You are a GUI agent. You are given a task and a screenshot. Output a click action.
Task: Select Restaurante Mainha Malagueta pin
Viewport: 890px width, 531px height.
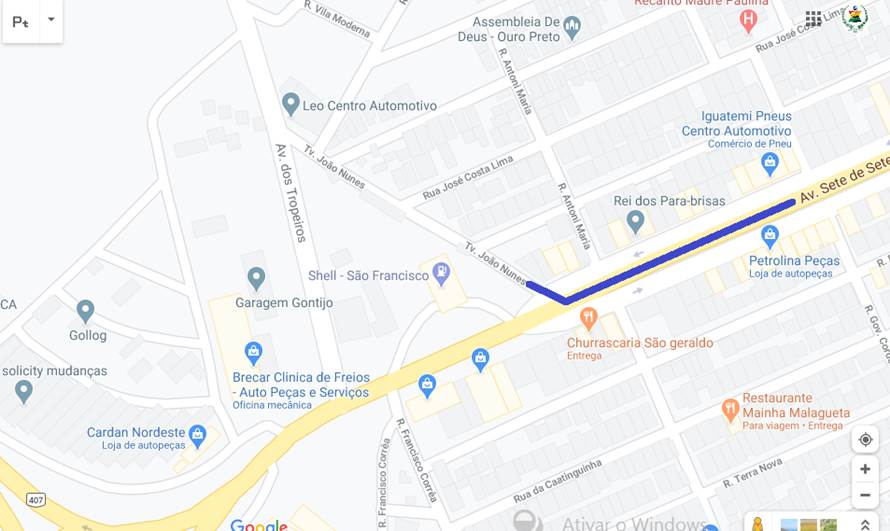(x=731, y=409)
